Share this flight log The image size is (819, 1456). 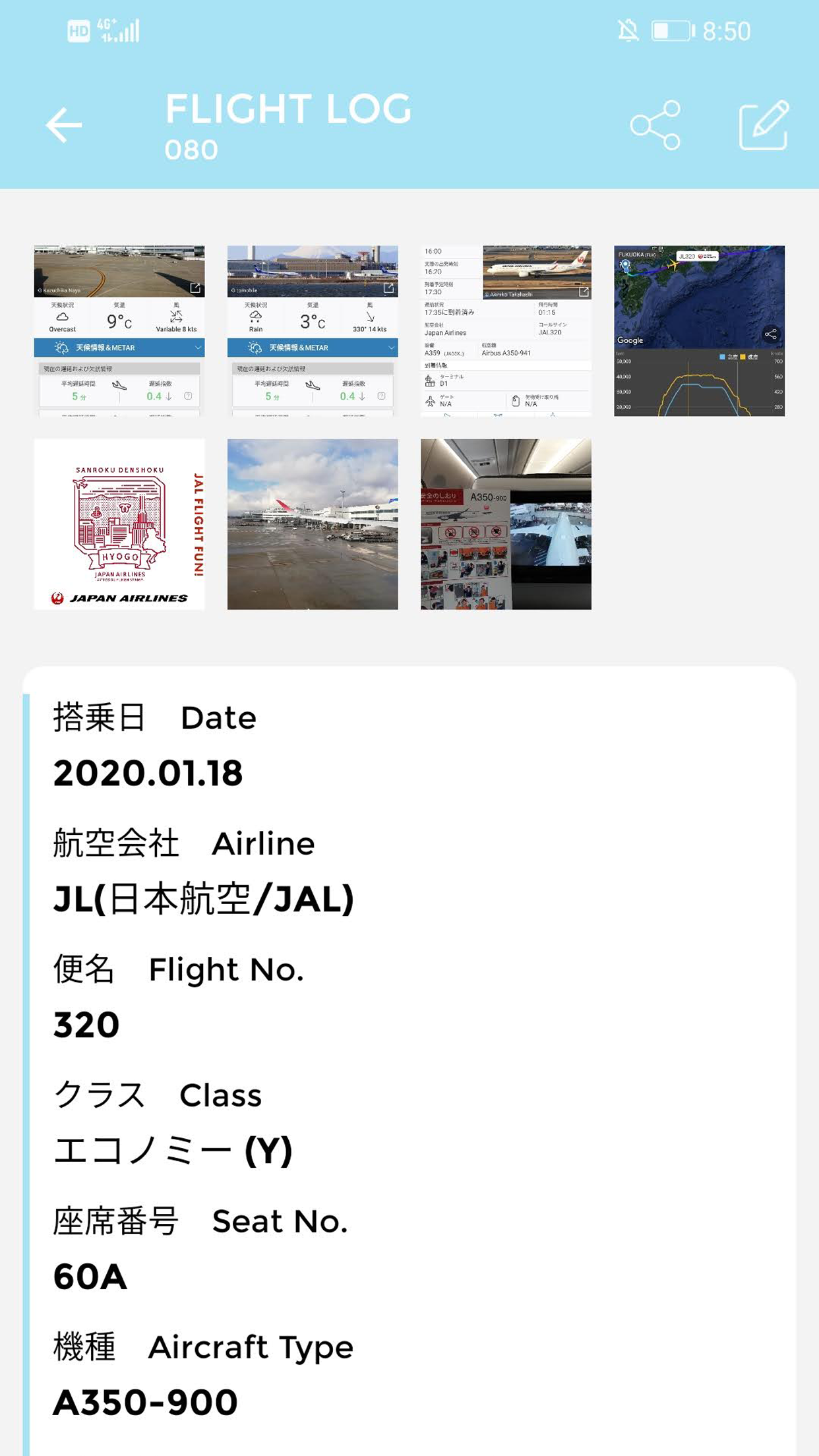pyautogui.click(x=655, y=125)
